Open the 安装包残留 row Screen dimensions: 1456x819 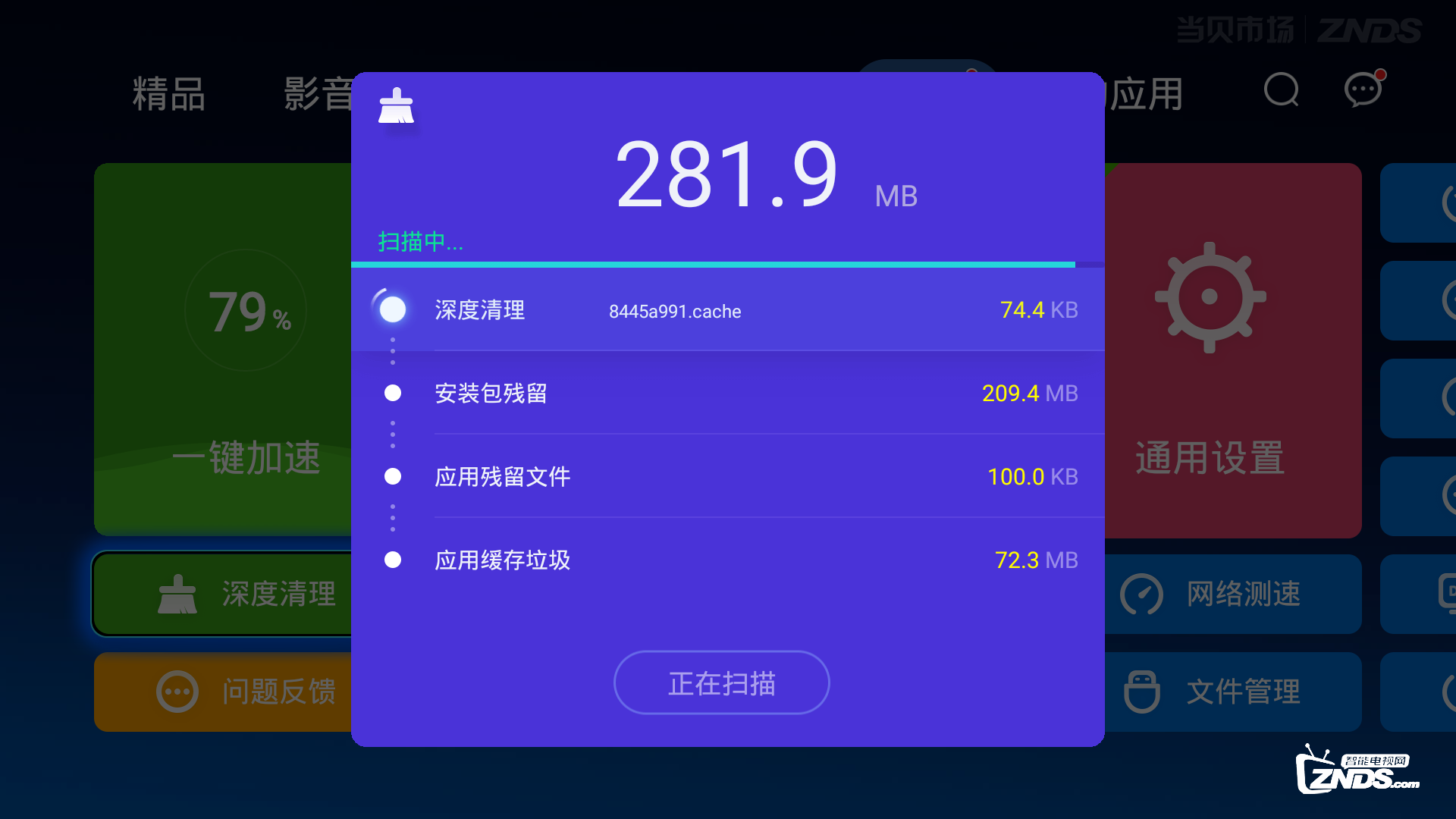tap(726, 394)
